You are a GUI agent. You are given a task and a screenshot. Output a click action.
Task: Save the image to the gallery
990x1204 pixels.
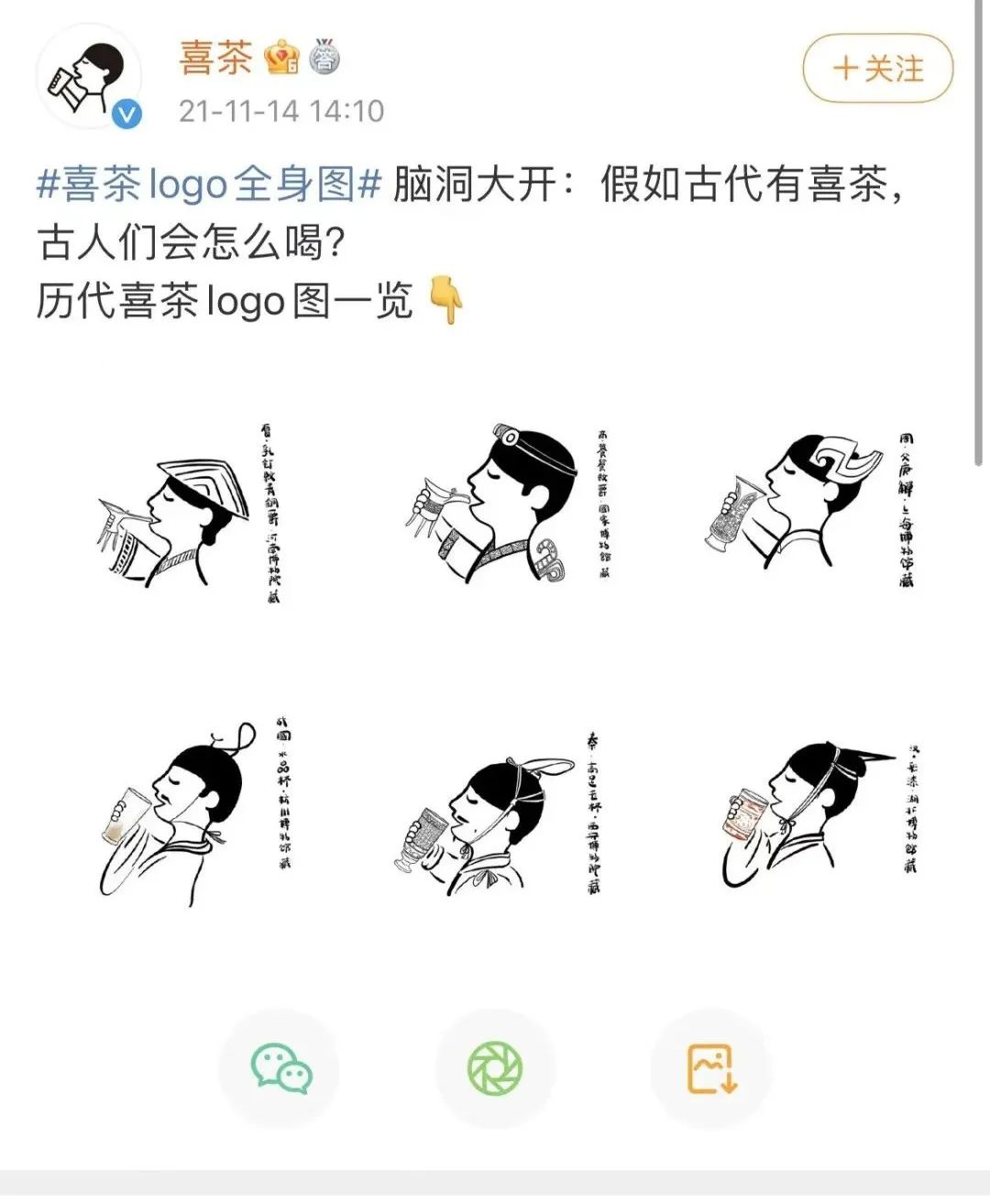click(x=711, y=1069)
